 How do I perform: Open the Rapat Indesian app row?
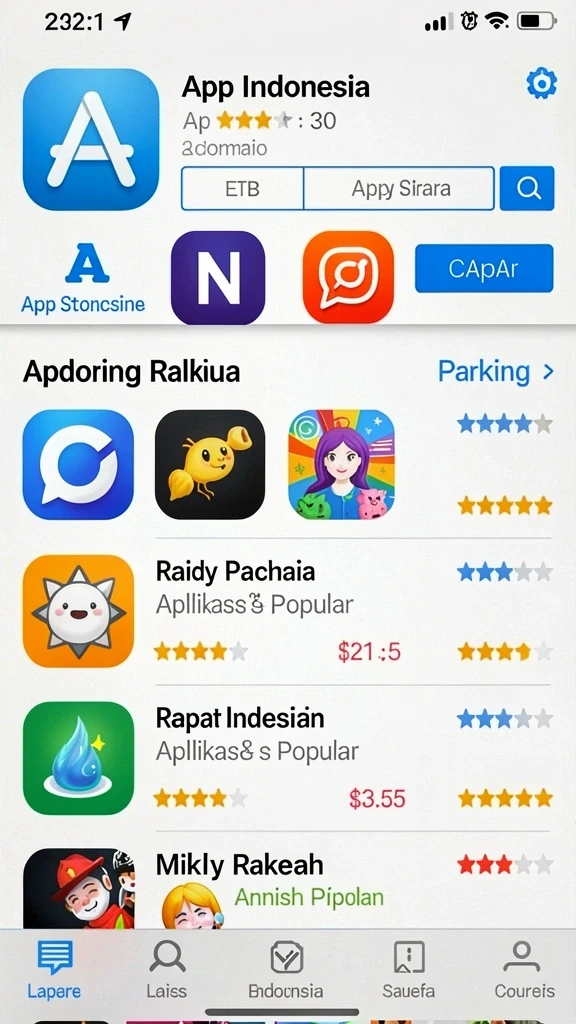[288, 759]
